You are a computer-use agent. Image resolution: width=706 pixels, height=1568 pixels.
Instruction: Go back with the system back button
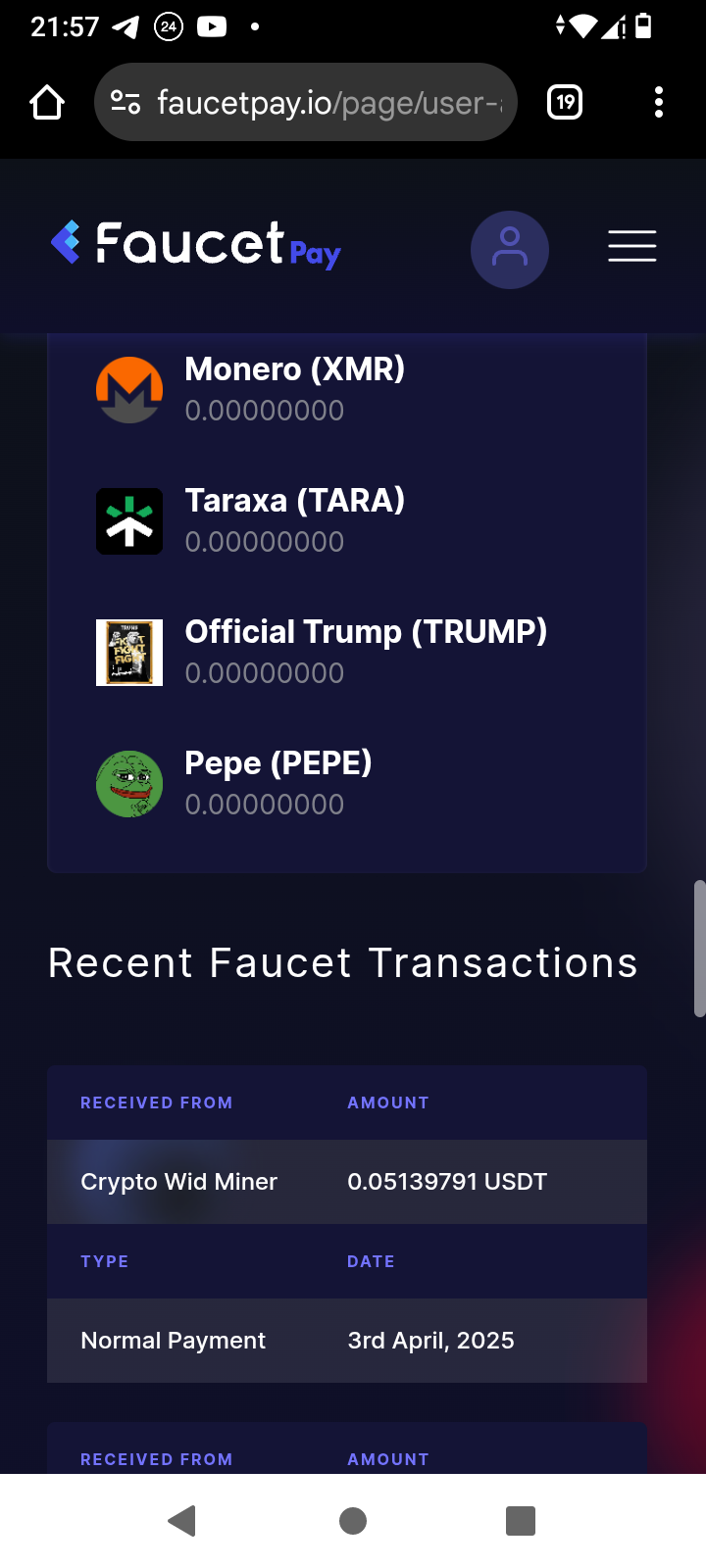182,1521
